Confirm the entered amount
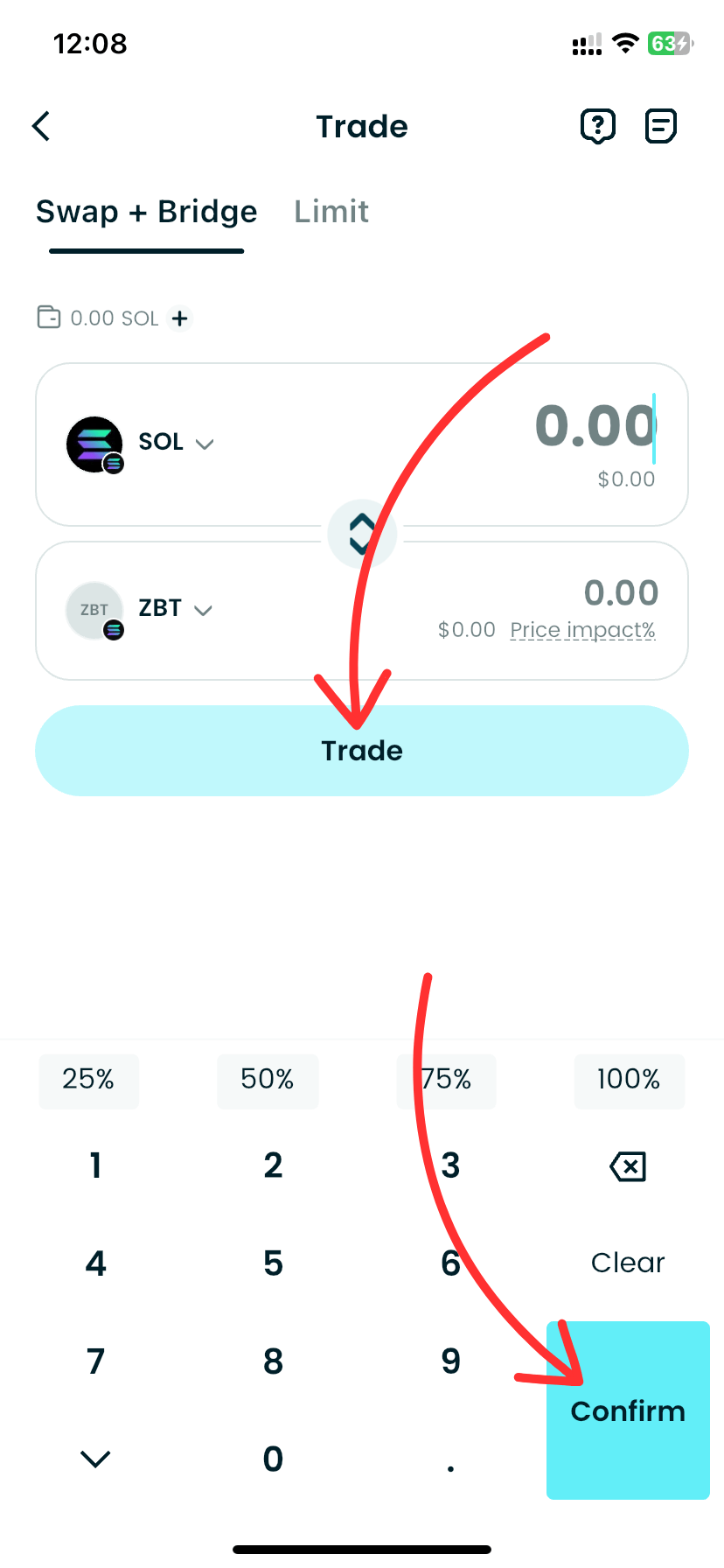The height and width of the screenshot is (1568, 724). pyautogui.click(x=628, y=1410)
